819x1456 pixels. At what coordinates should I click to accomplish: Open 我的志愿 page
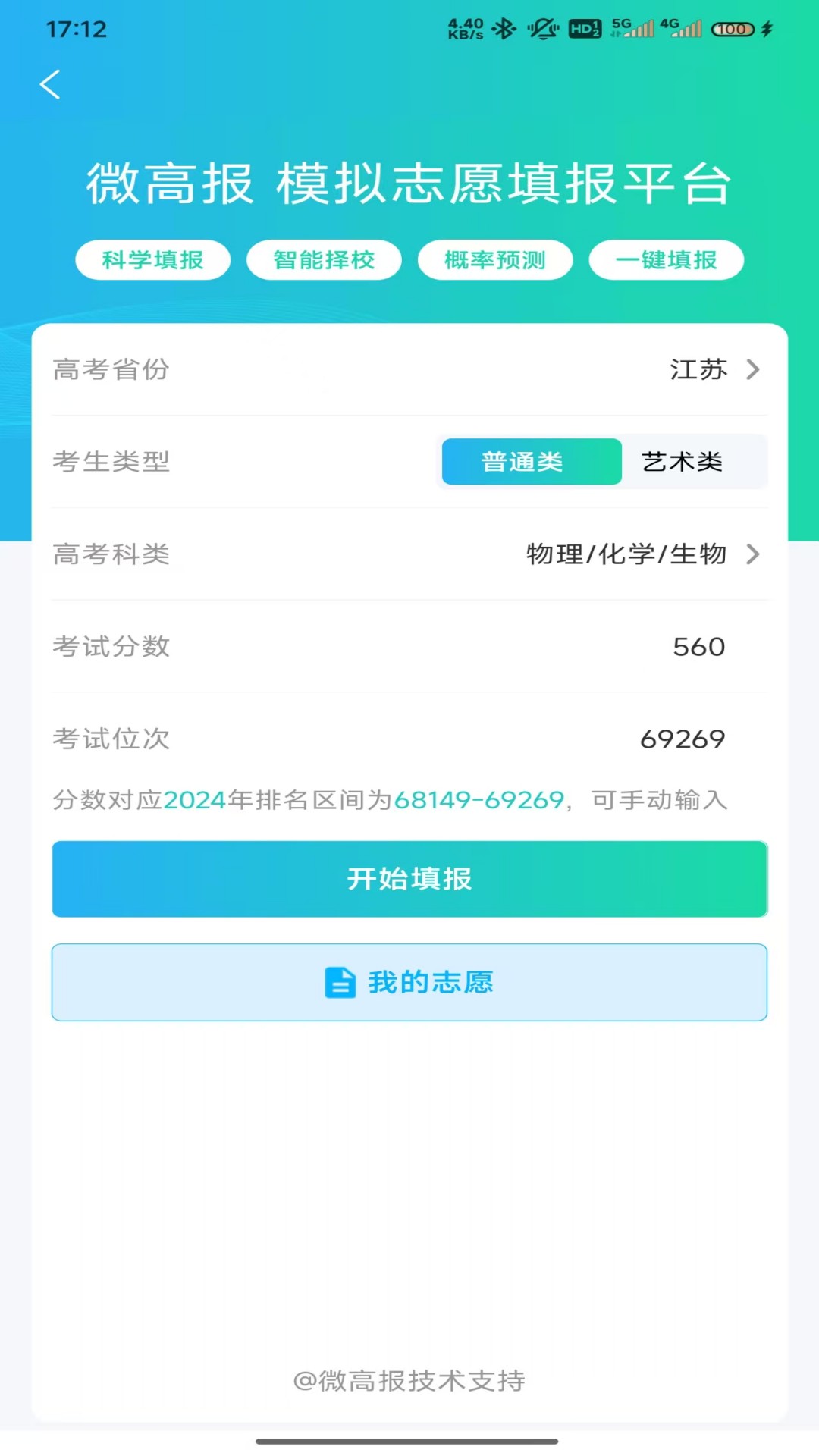409,982
